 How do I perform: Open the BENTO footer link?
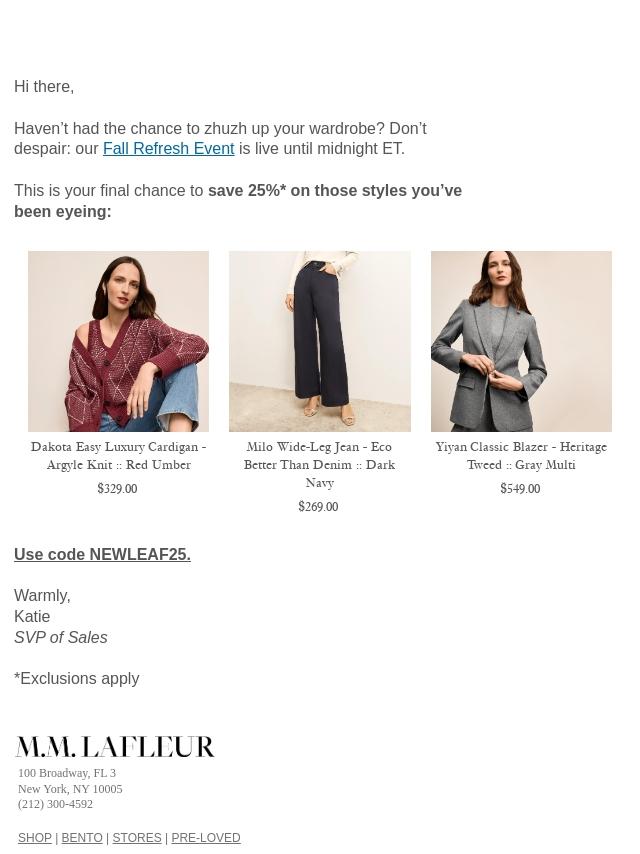[x=82, y=838]
